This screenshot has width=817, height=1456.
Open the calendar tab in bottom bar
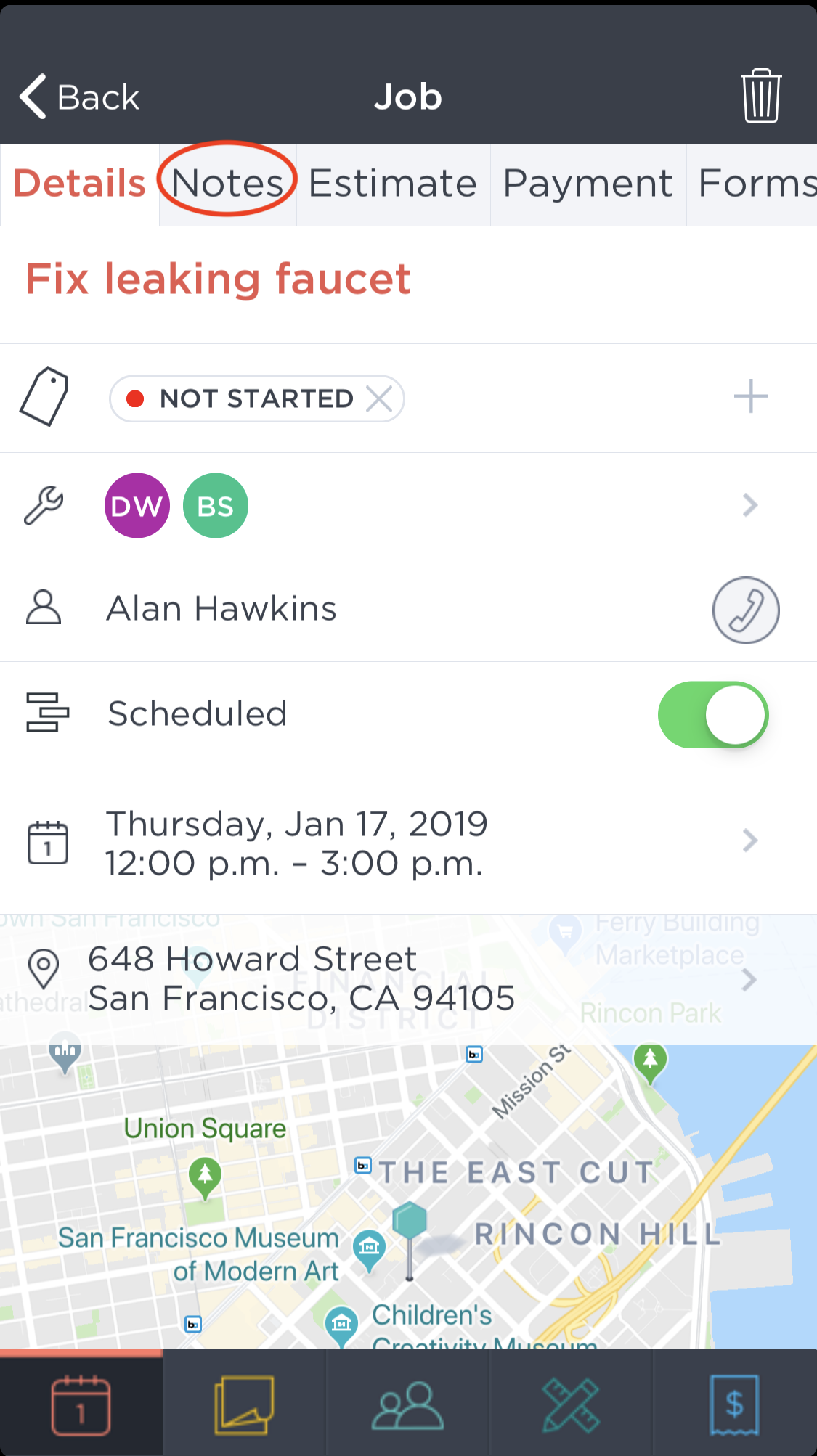[81, 1404]
